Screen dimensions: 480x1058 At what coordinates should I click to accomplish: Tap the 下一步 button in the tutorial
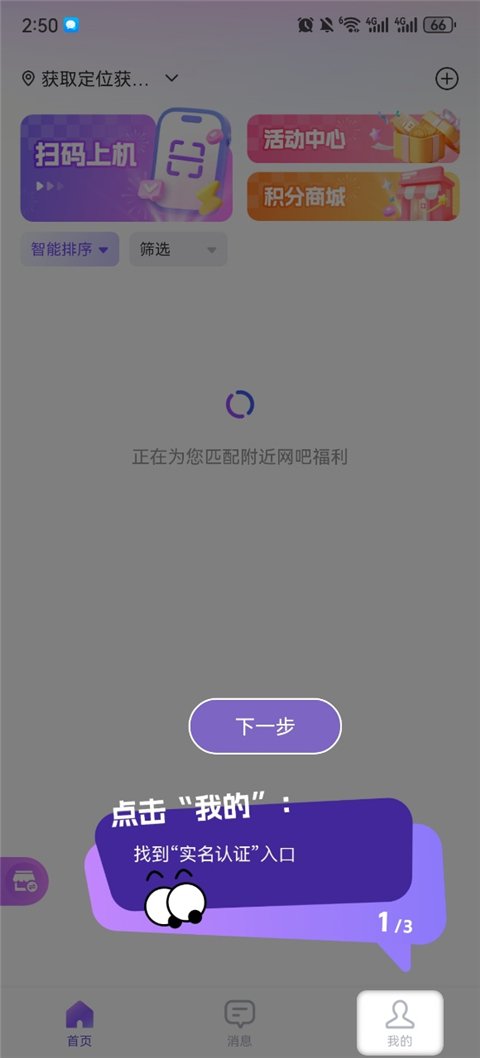click(x=265, y=726)
